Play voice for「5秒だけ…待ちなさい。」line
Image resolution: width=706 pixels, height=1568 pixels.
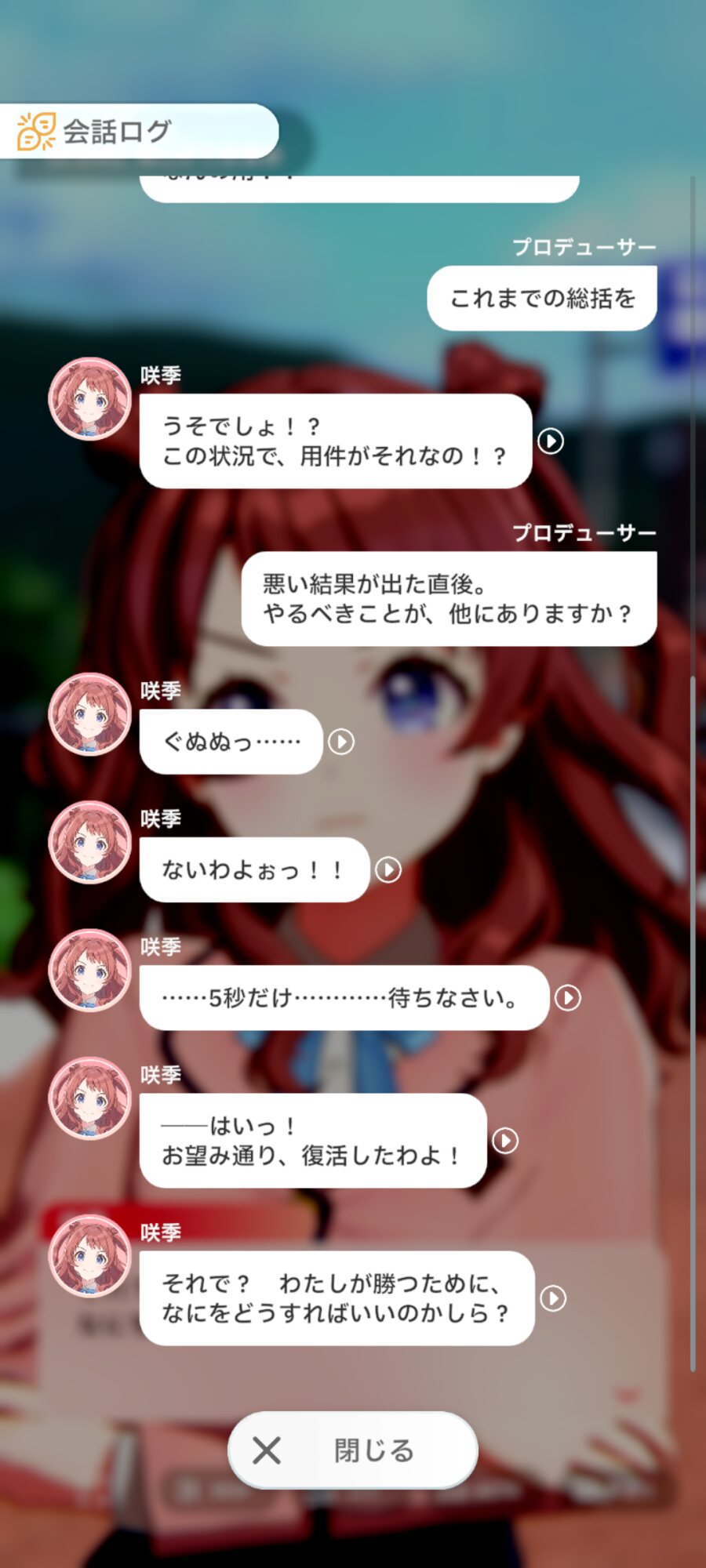point(568,998)
